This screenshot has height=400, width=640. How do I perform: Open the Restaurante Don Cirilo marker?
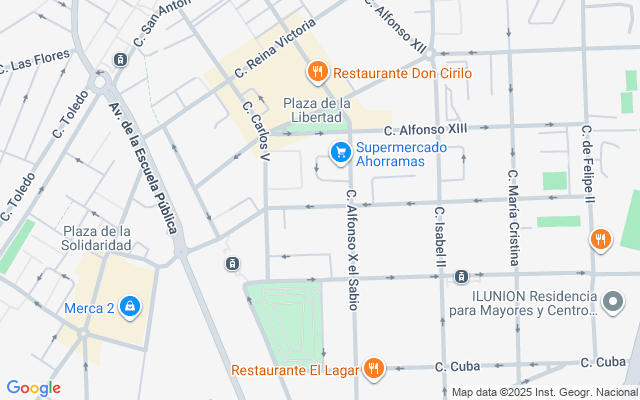tap(318, 71)
